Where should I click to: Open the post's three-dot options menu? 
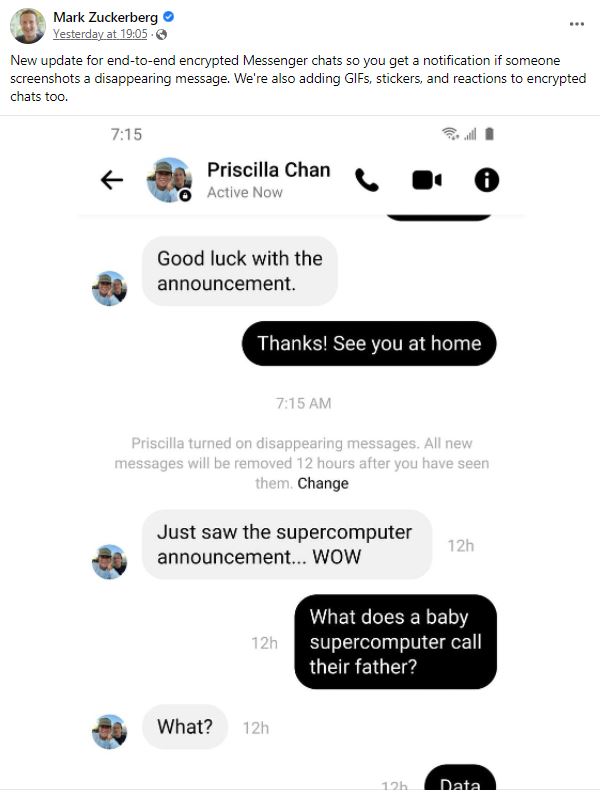coord(576,23)
